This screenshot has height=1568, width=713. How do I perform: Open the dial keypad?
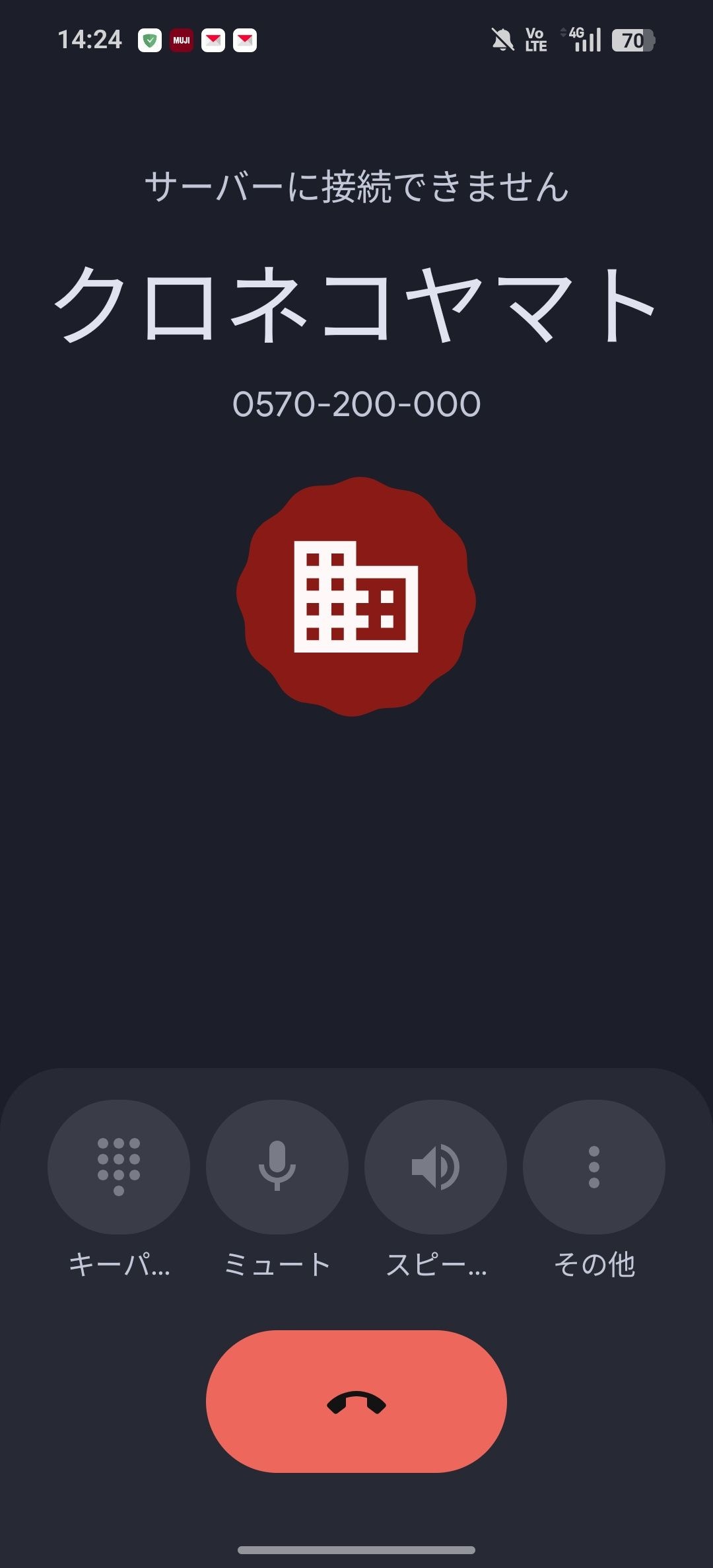[119, 1166]
